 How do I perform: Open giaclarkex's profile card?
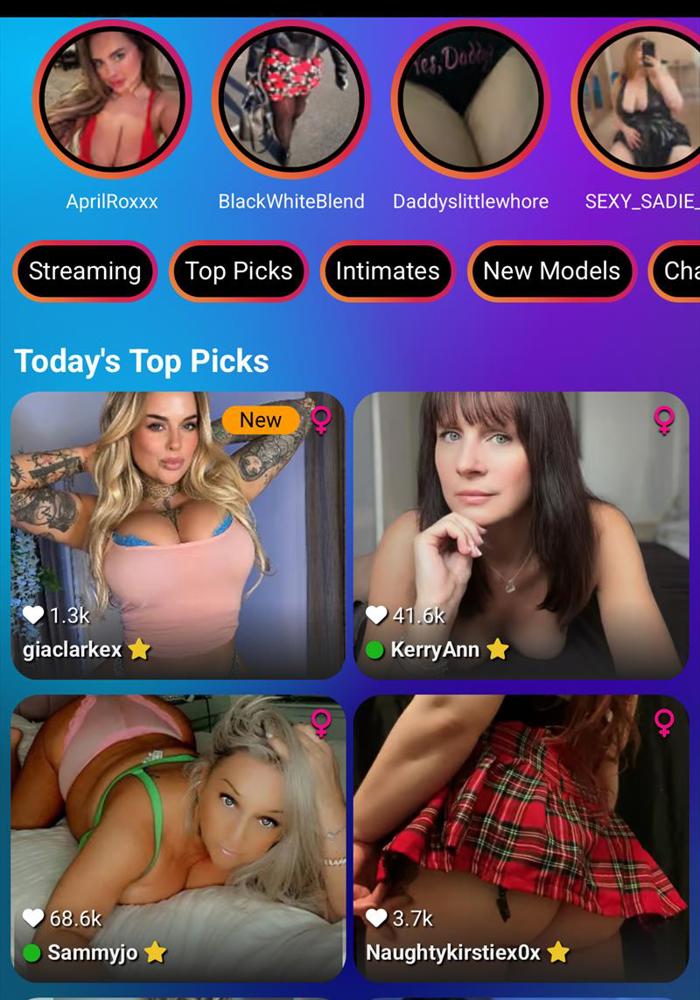(178, 535)
